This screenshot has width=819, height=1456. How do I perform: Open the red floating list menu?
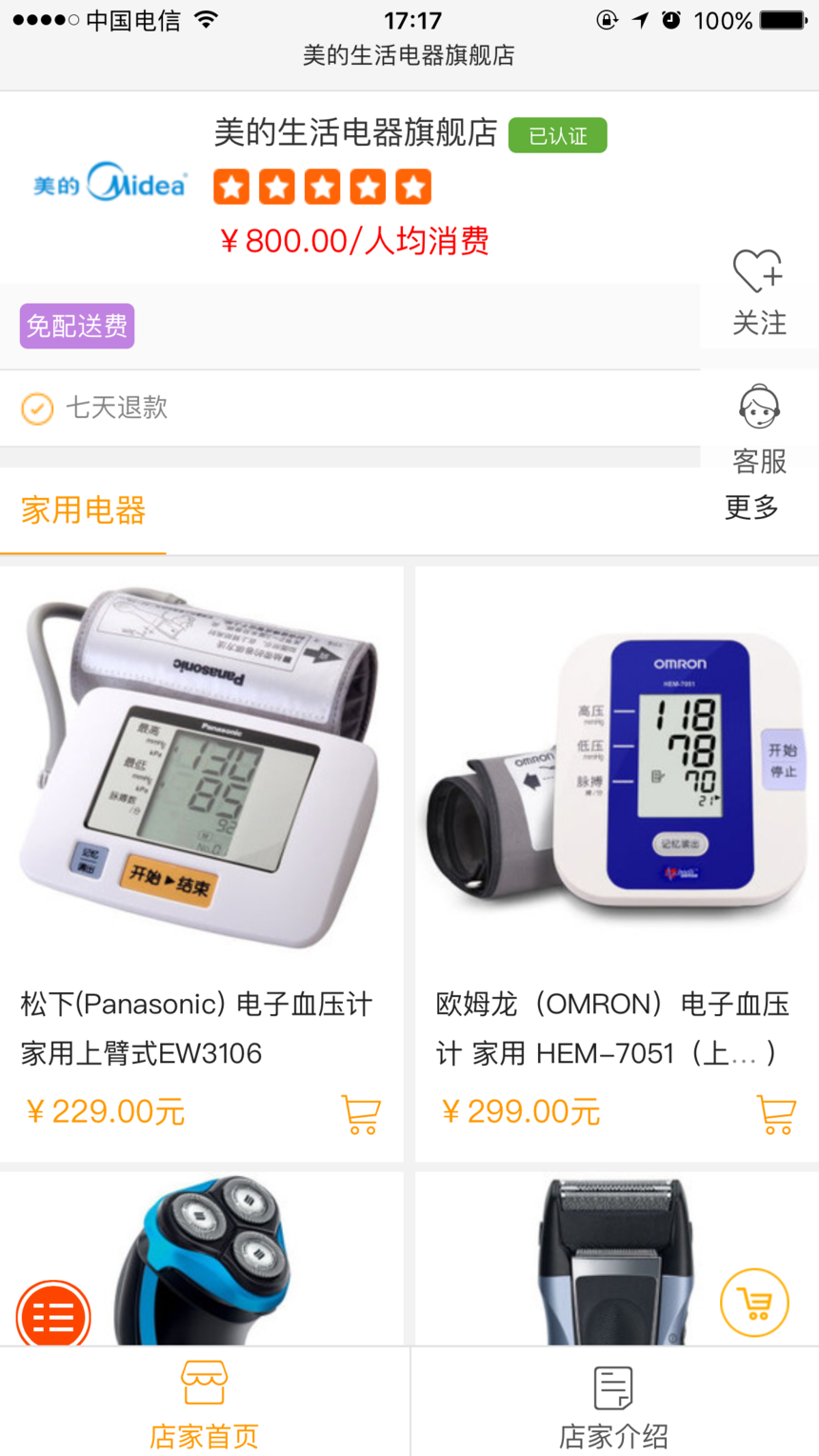(53, 1317)
